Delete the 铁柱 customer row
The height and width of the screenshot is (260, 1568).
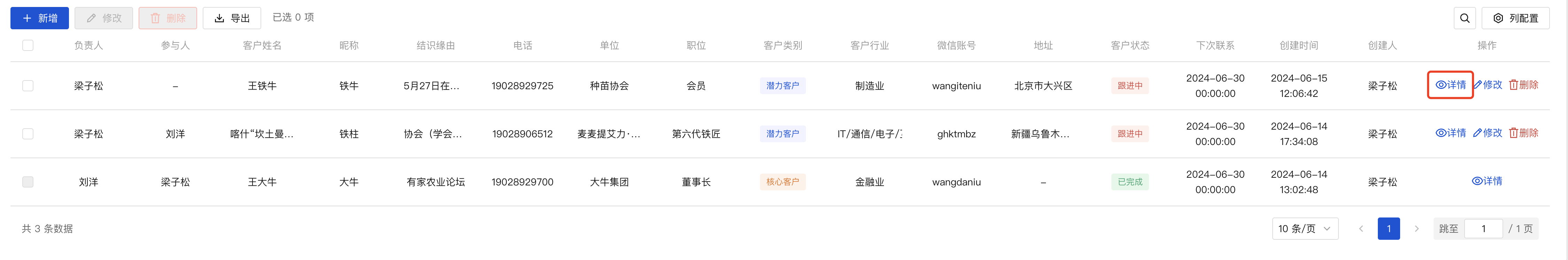pos(1523,133)
